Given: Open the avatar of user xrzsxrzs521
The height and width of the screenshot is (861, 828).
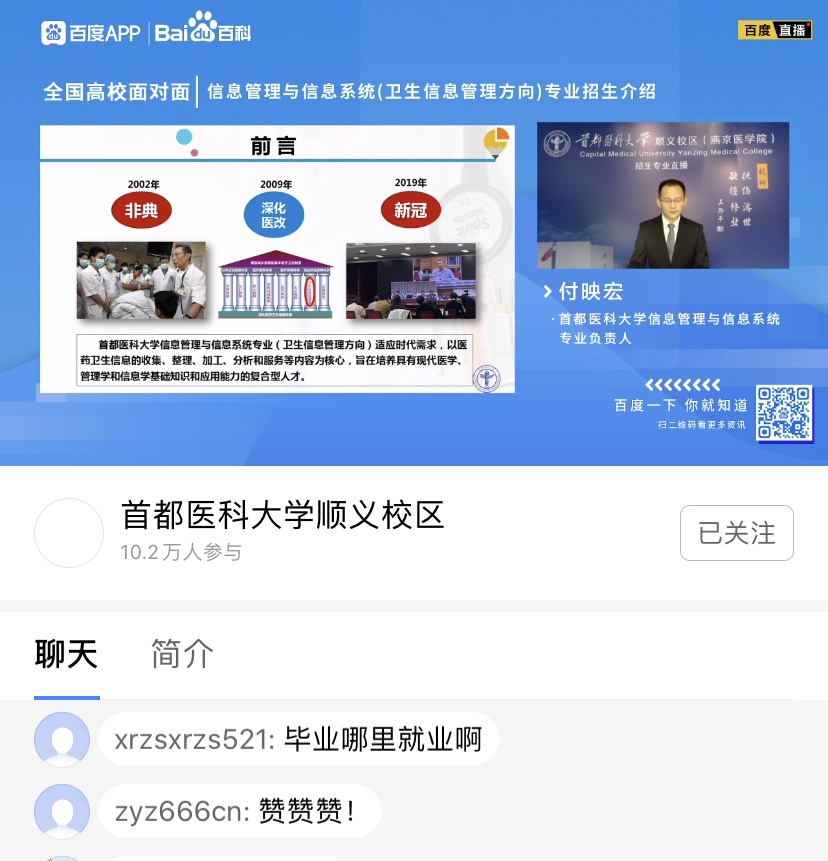Looking at the screenshot, I should [x=62, y=740].
